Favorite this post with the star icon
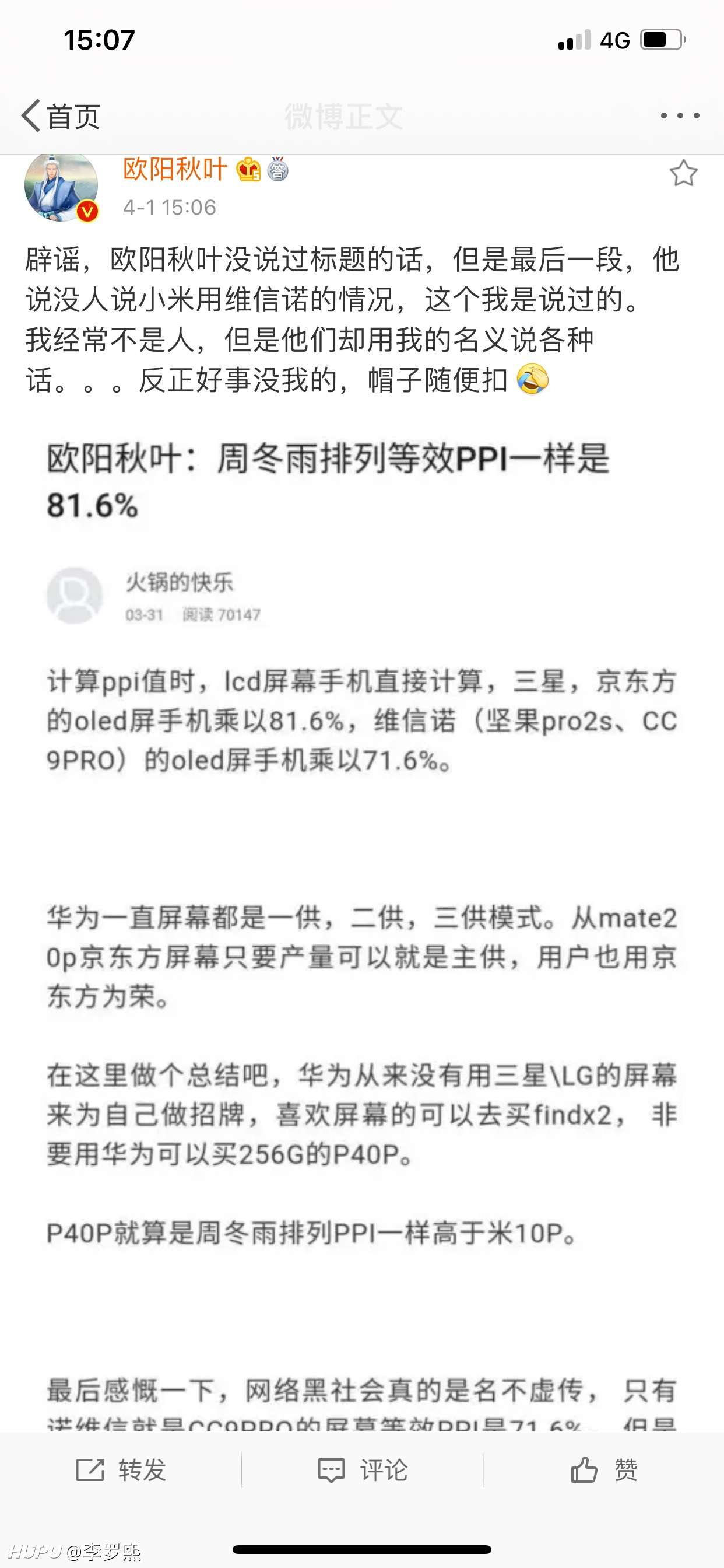Image resolution: width=724 pixels, height=1568 pixels. [683, 173]
